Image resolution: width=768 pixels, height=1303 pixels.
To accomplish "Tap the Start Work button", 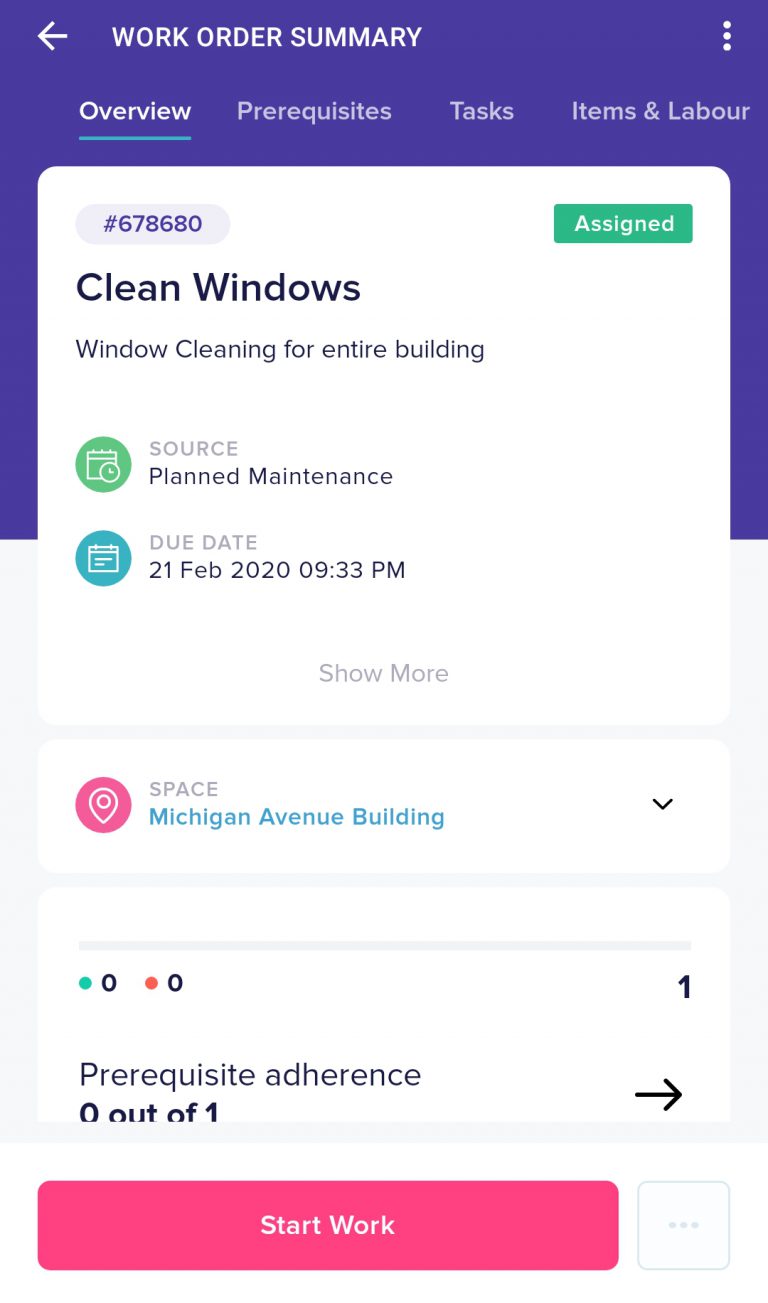I will point(328,1225).
